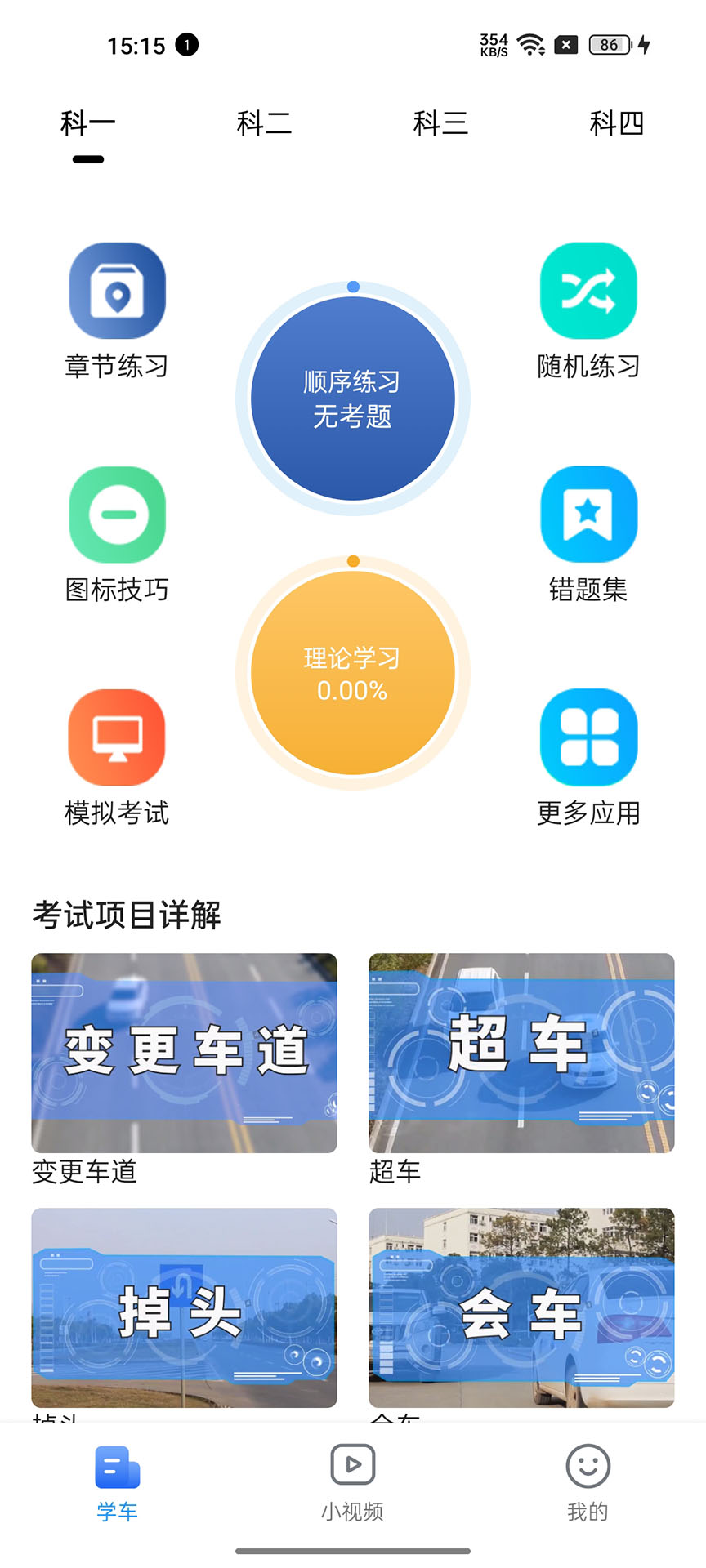Open the 会车 meeting vehicles video
The width and height of the screenshot is (706, 1568).
(521, 1307)
